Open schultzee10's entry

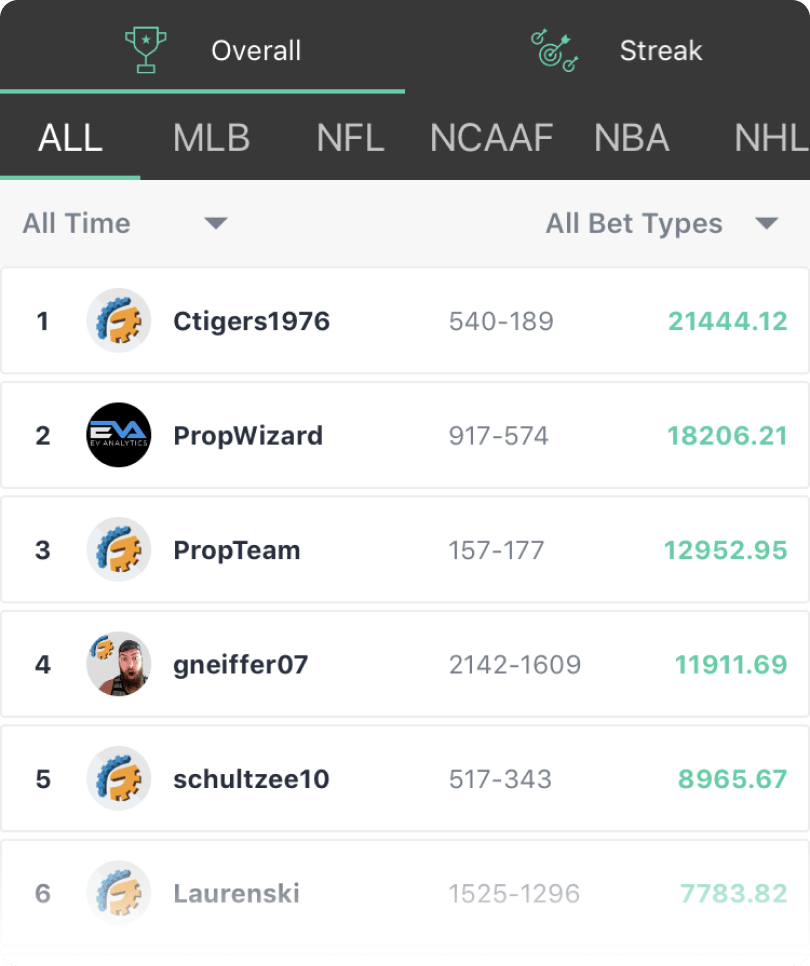pyautogui.click(x=404, y=778)
